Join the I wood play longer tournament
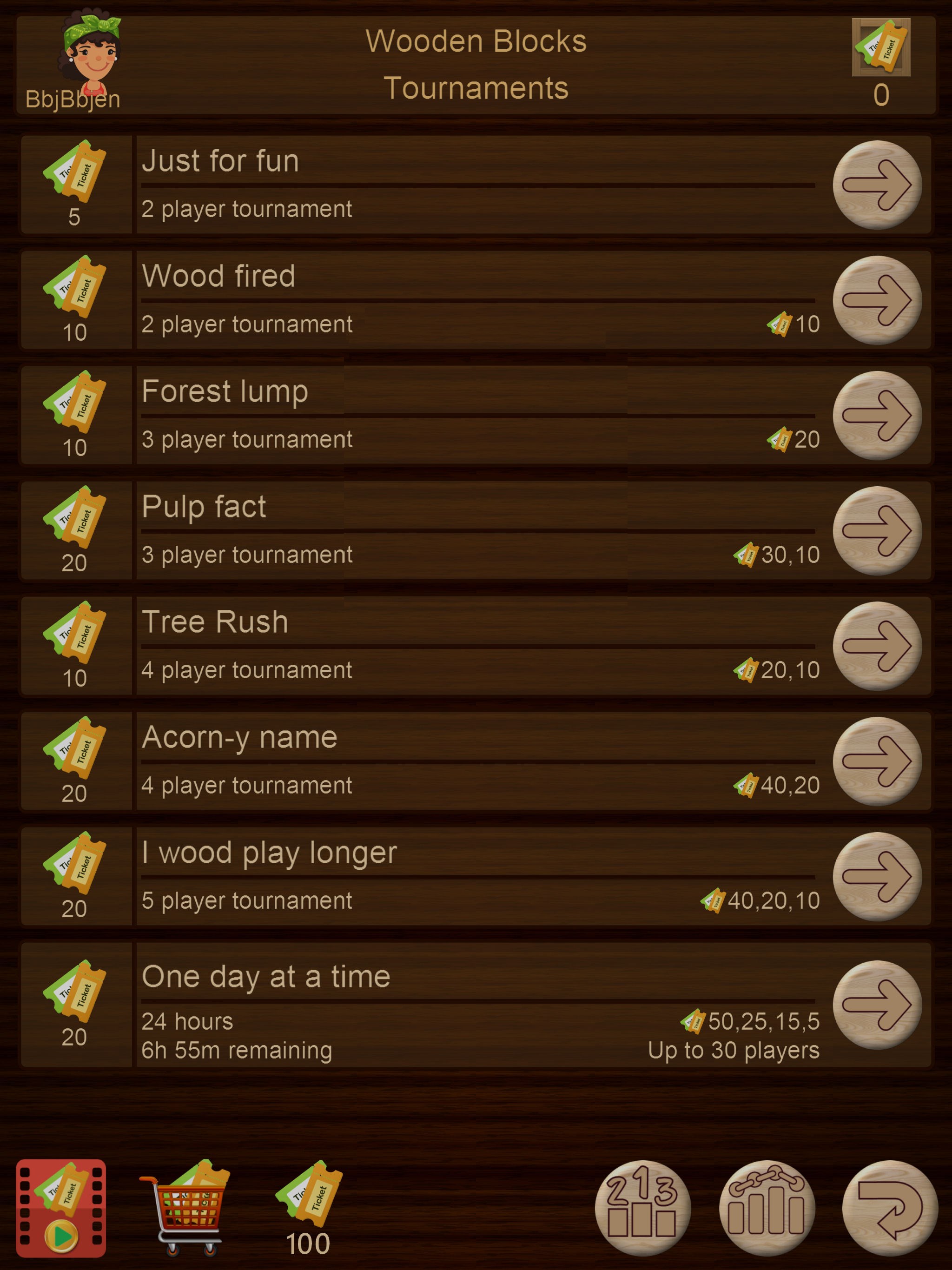This screenshot has height=1270, width=952. tap(877, 877)
